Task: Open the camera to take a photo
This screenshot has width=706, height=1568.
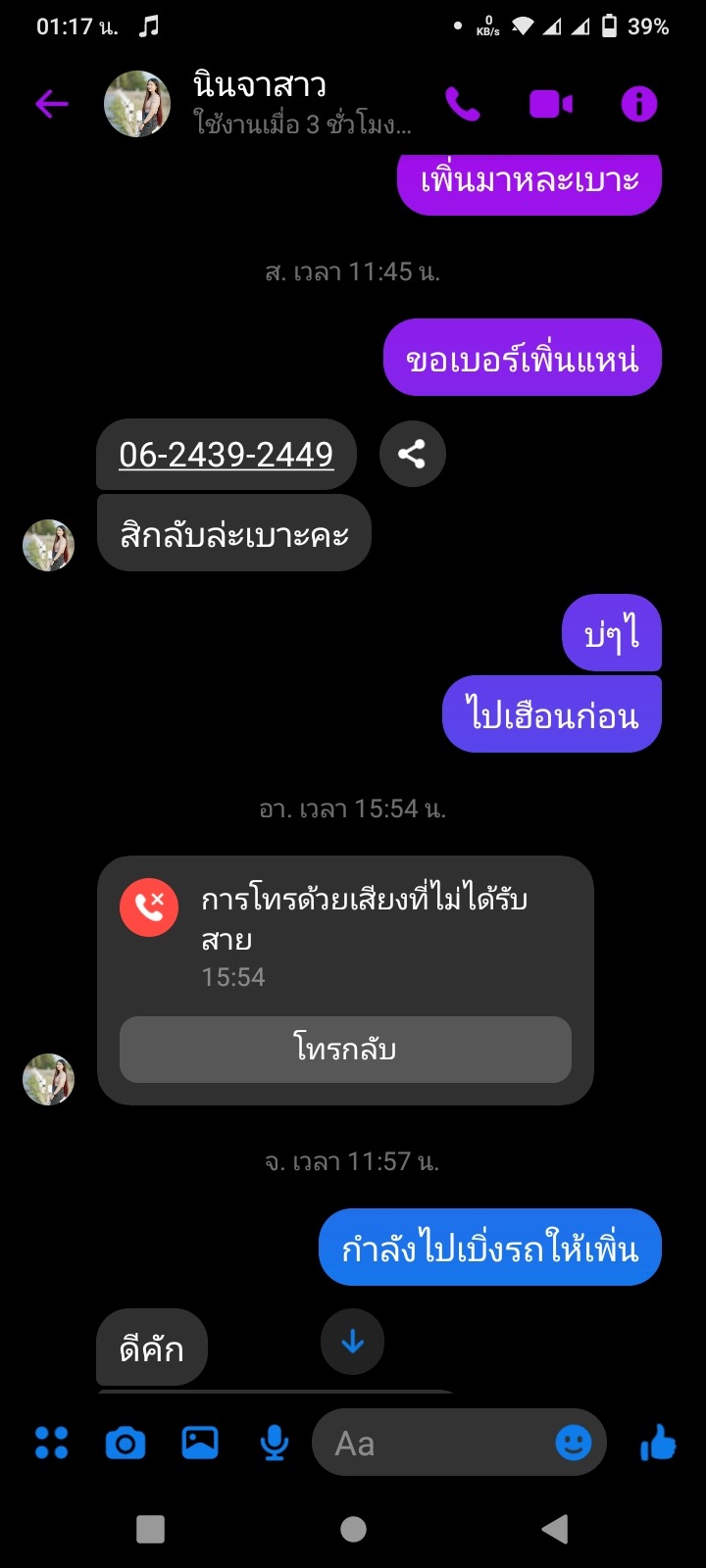Action: 126,1443
